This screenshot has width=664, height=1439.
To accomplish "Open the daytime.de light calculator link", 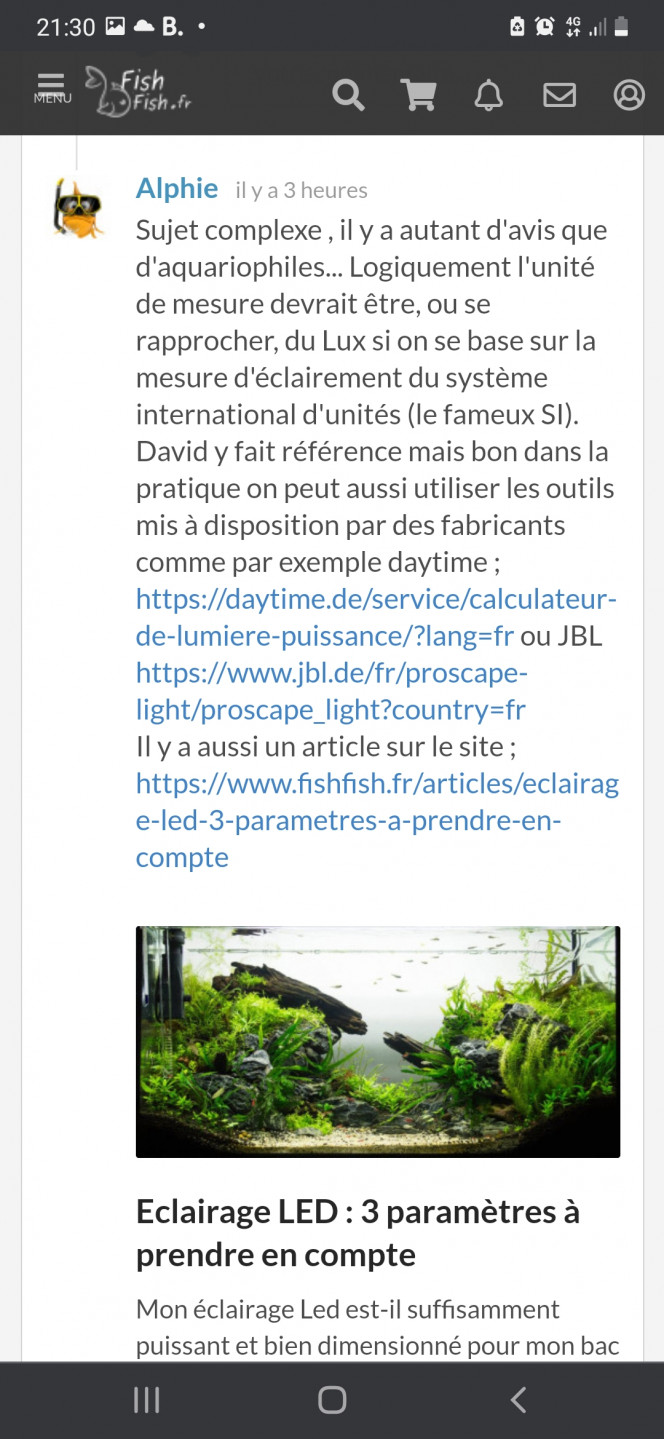I will (376, 617).
